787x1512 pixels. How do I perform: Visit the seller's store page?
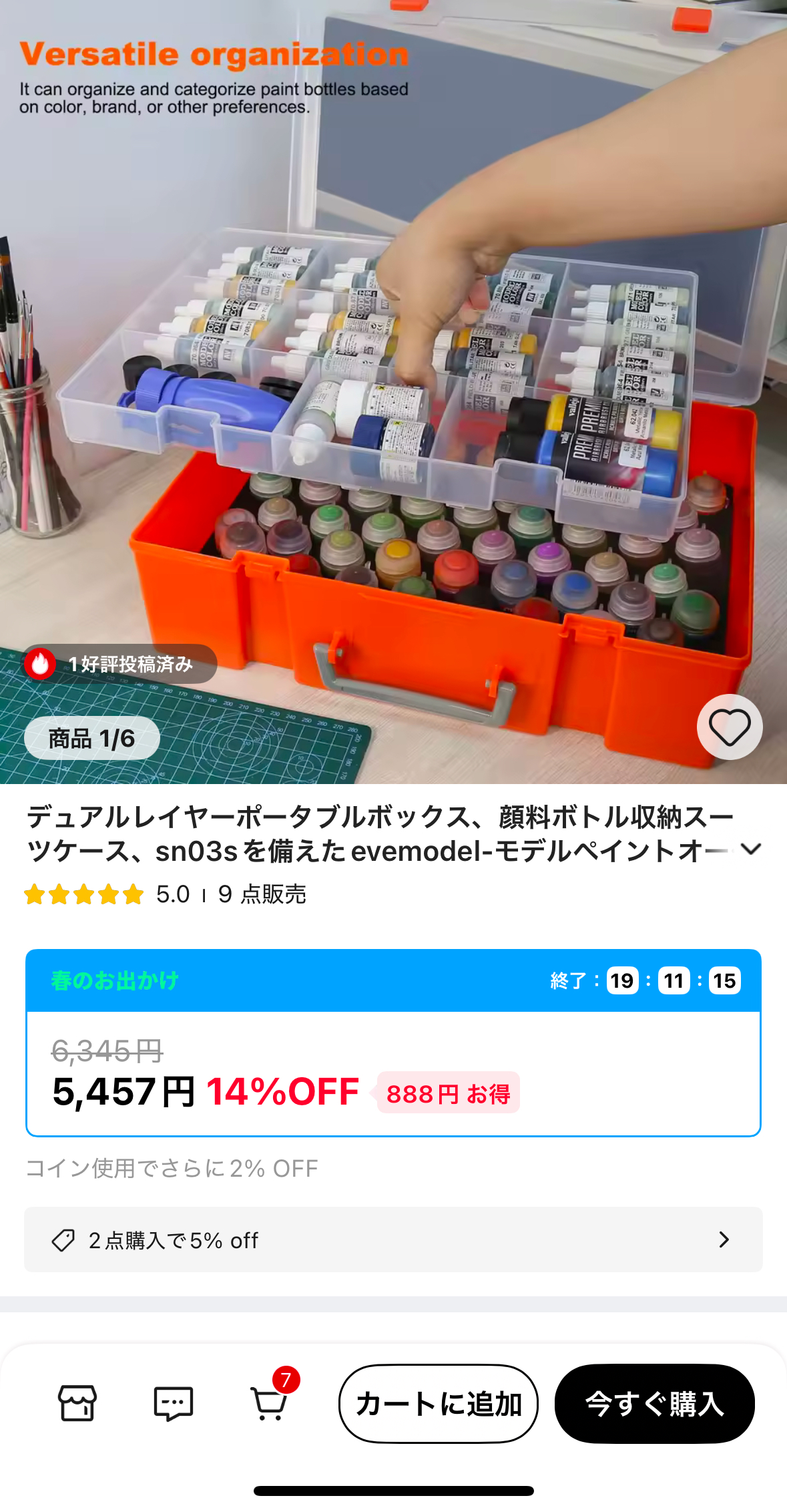point(77,1402)
